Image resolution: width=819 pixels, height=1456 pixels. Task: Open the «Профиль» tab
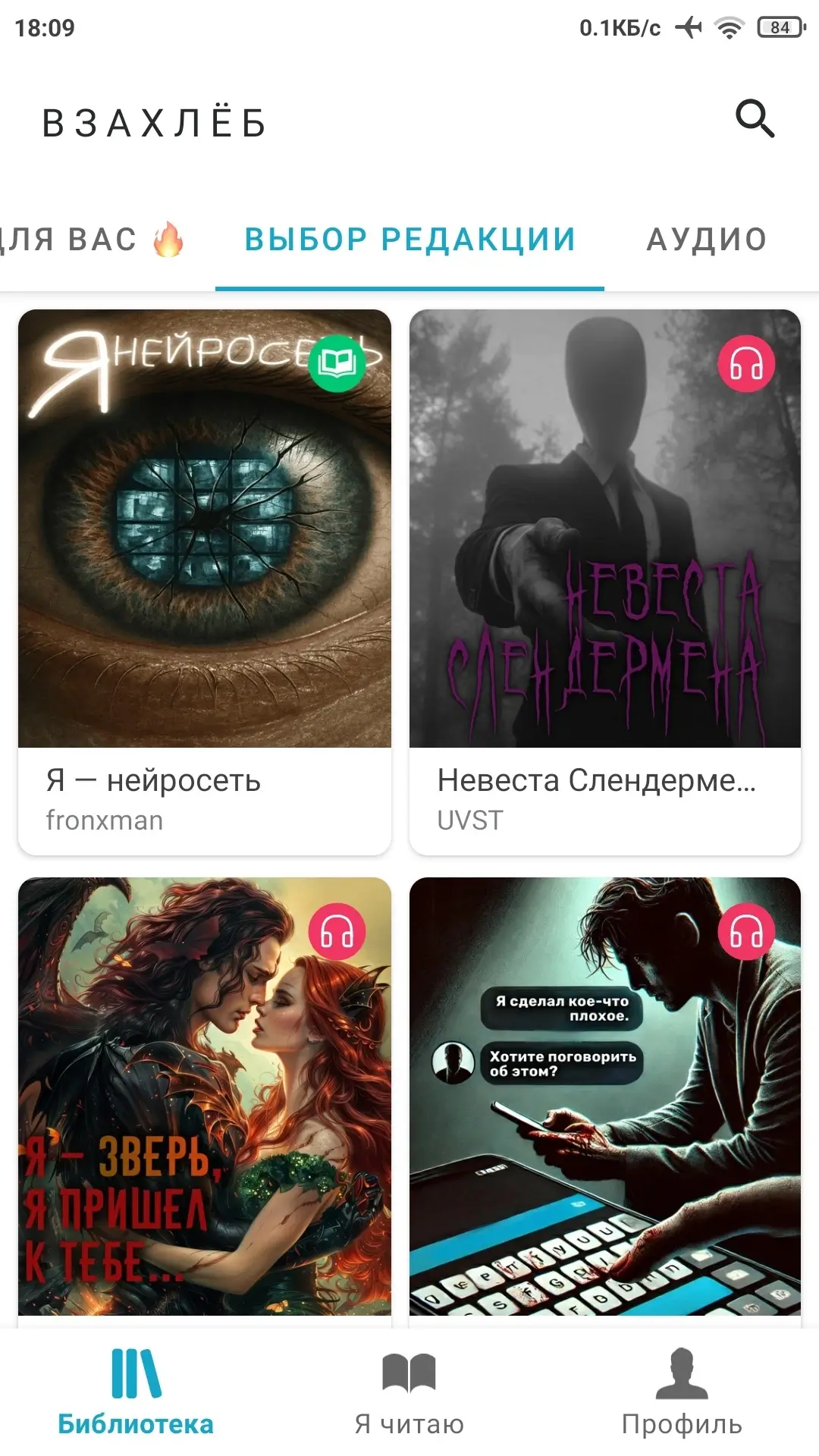click(x=682, y=1392)
